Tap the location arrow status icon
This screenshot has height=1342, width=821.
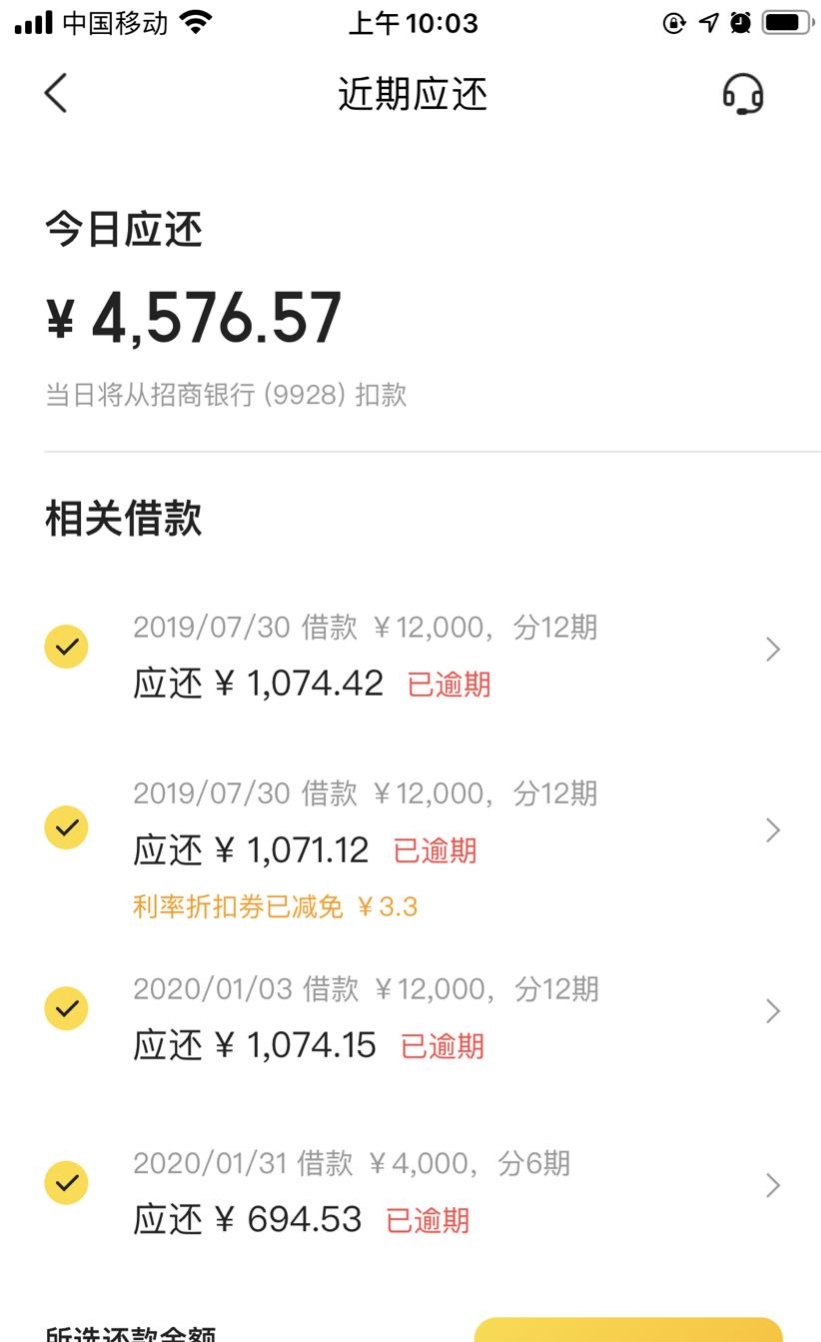point(708,22)
